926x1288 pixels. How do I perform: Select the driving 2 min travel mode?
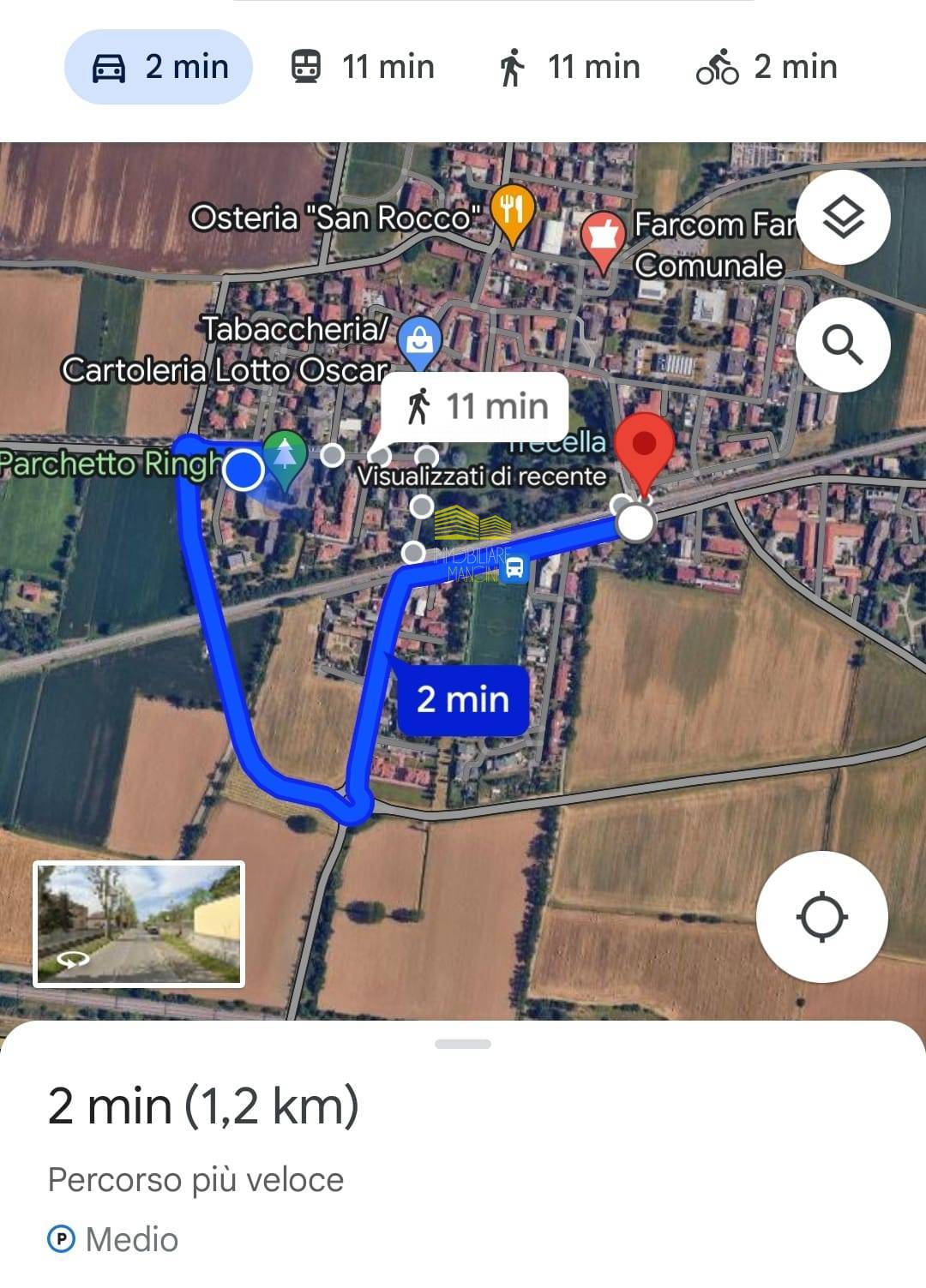pyautogui.click(x=159, y=67)
